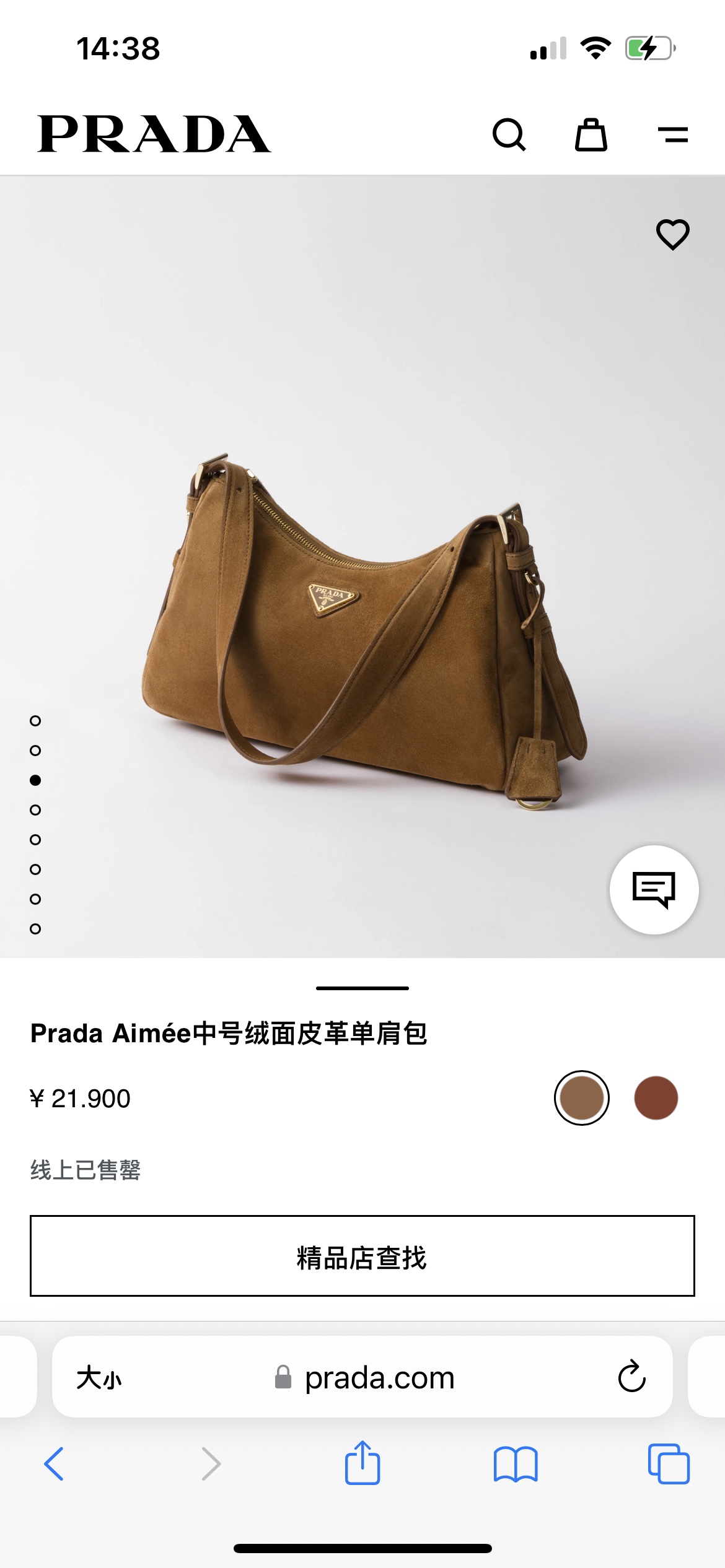Open the hamburger menu
Image resolution: width=725 pixels, height=1568 pixels.
pyautogui.click(x=673, y=134)
